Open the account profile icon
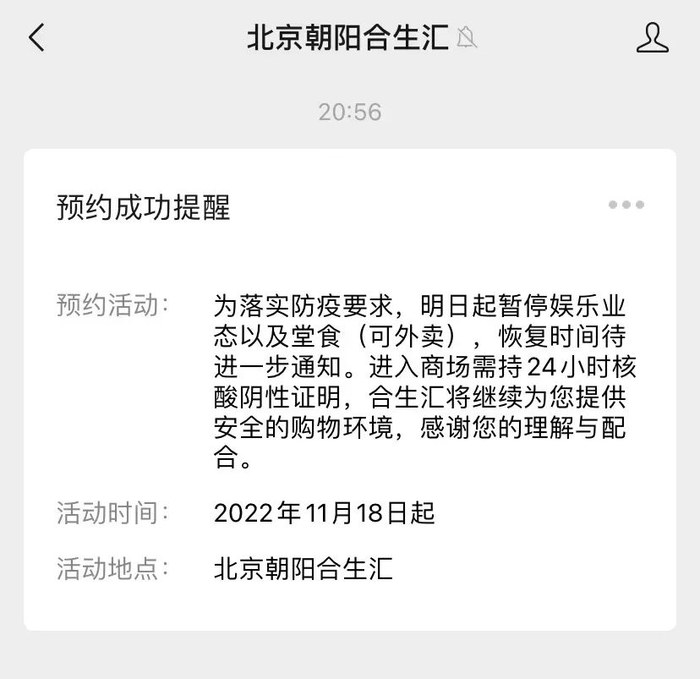The width and height of the screenshot is (700, 679). [652, 38]
